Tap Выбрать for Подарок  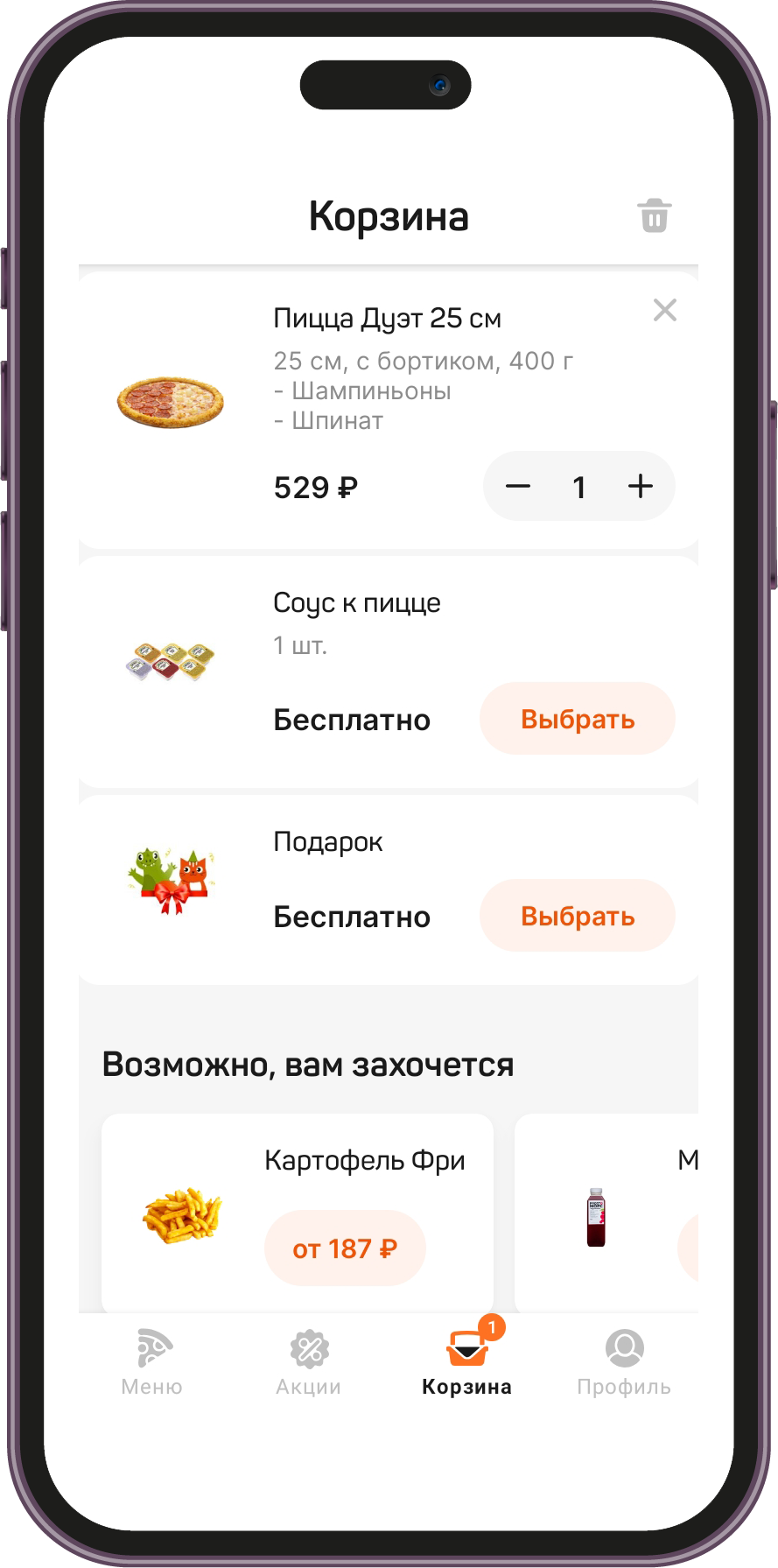[577, 916]
